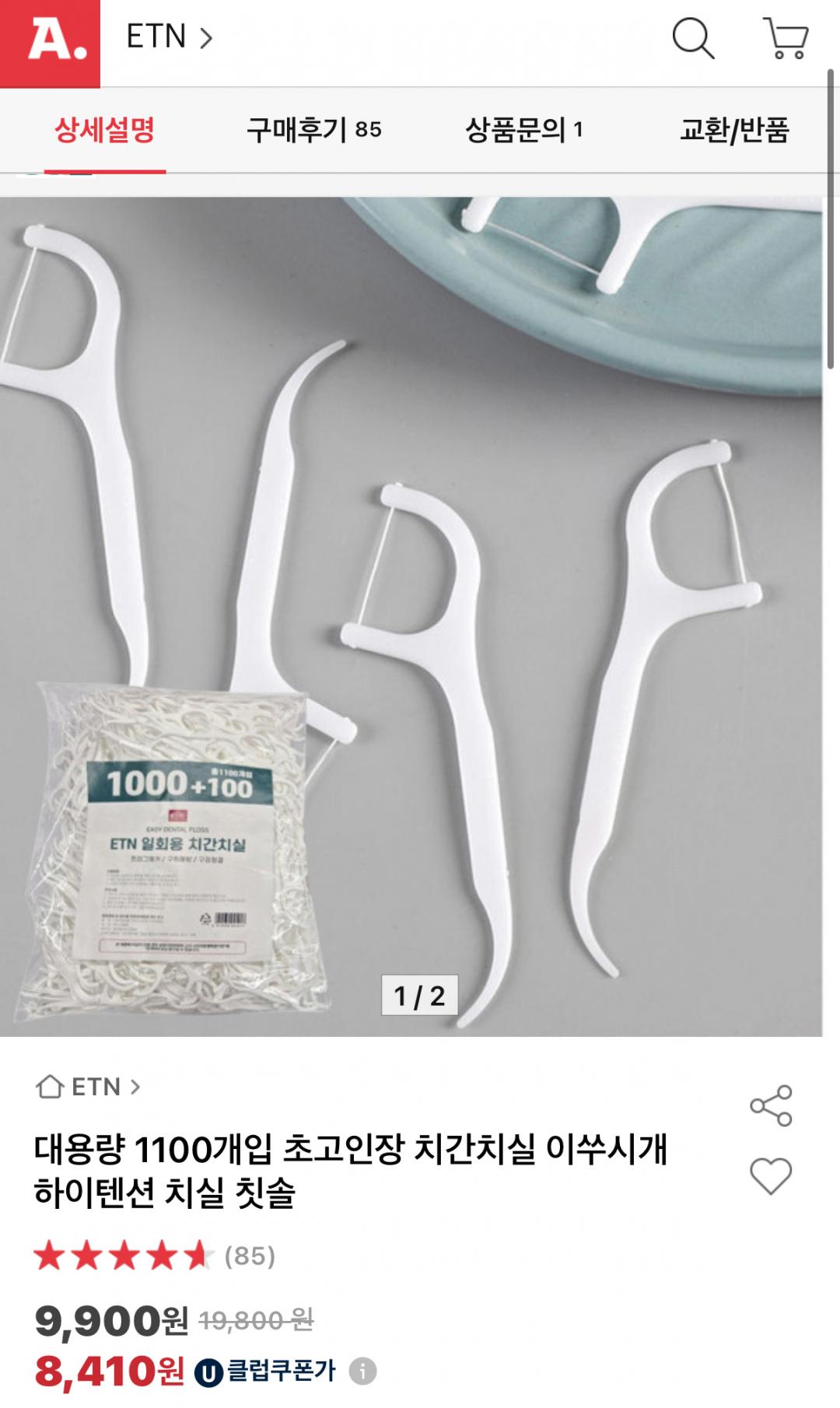Open the shopping cart
The height and width of the screenshot is (1408, 840).
tap(786, 39)
